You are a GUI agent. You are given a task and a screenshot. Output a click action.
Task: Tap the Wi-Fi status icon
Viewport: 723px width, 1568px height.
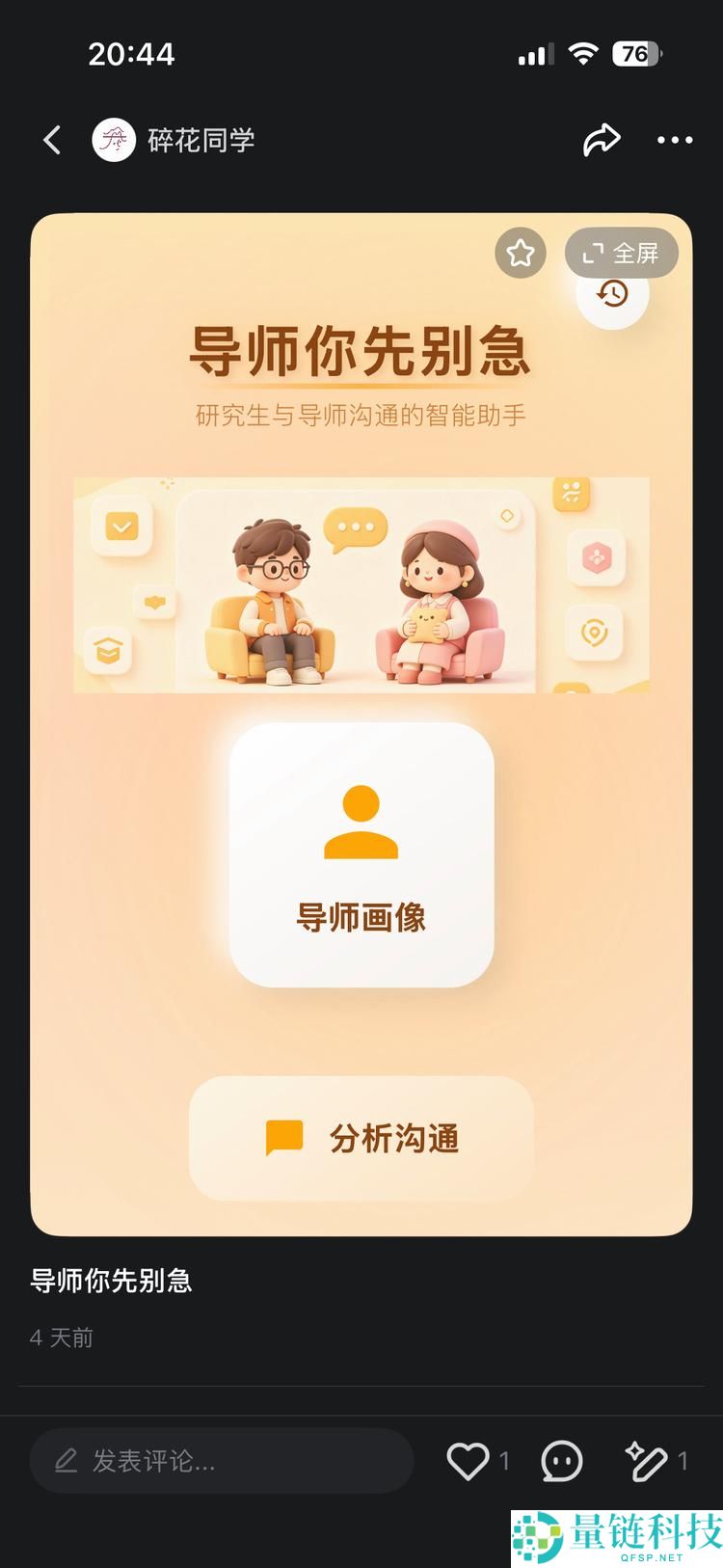point(583,54)
